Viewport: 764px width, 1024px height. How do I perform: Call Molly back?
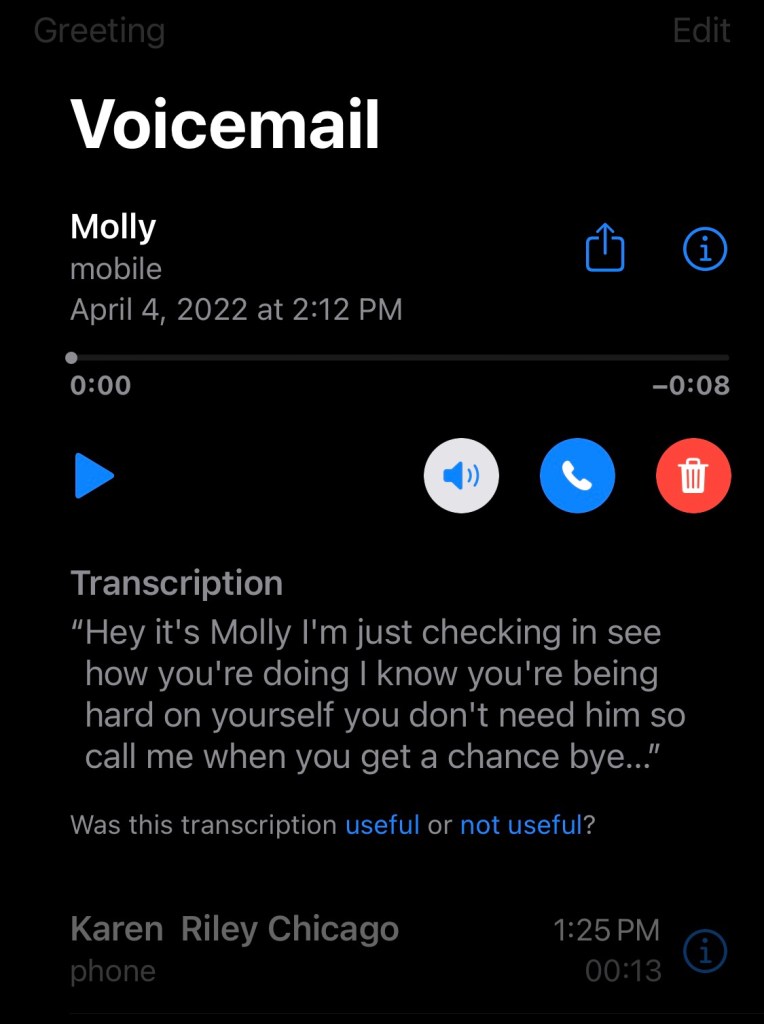click(577, 476)
